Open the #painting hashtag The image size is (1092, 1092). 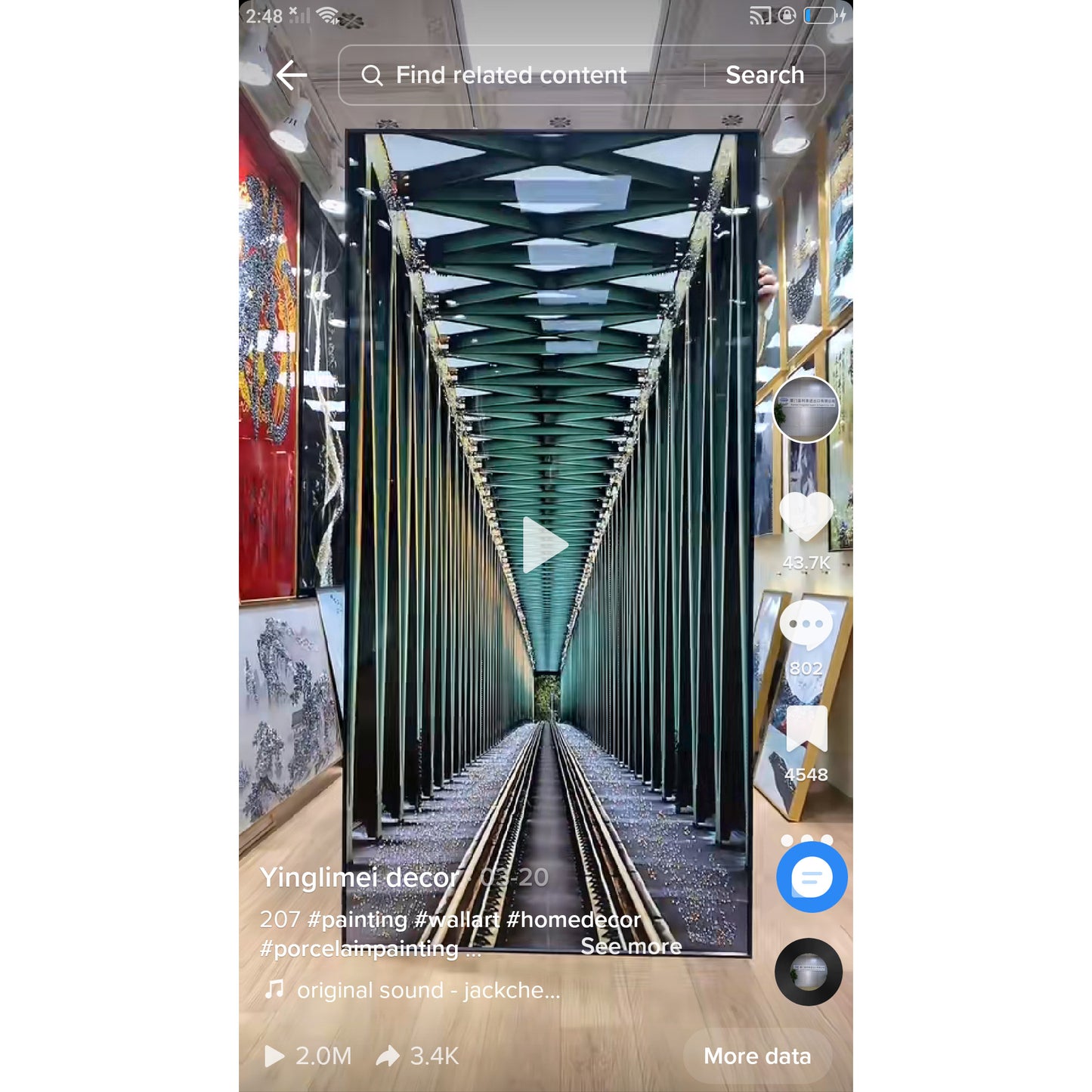[357, 920]
